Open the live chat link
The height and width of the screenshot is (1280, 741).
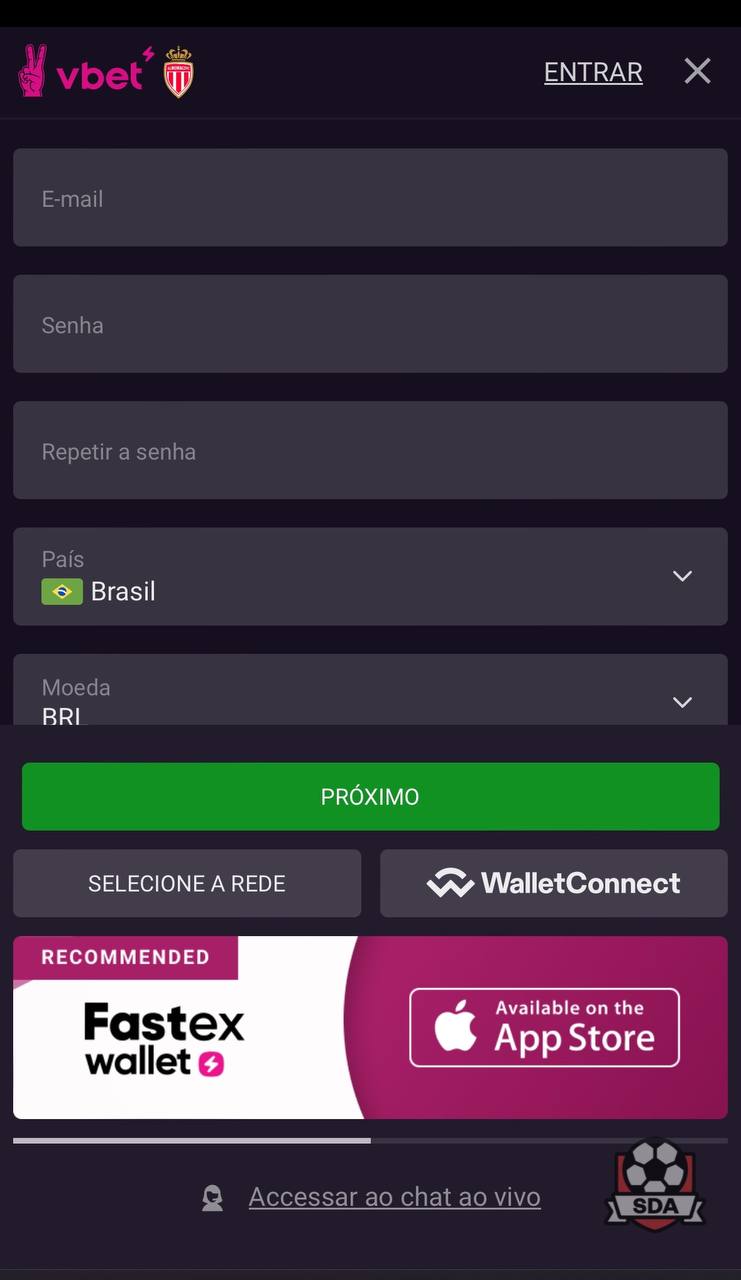(x=394, y=1197)
